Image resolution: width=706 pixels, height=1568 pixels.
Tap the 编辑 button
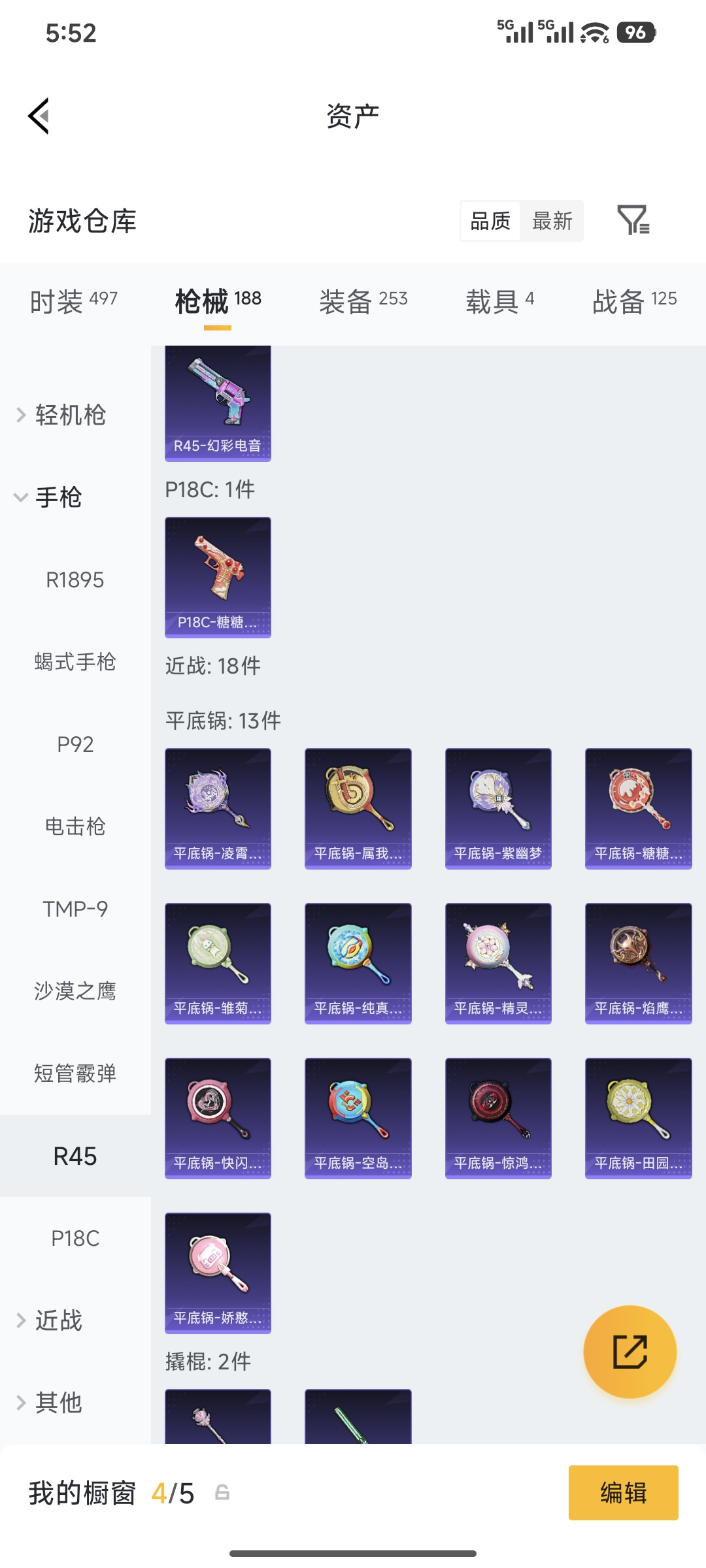[622, 1493]
